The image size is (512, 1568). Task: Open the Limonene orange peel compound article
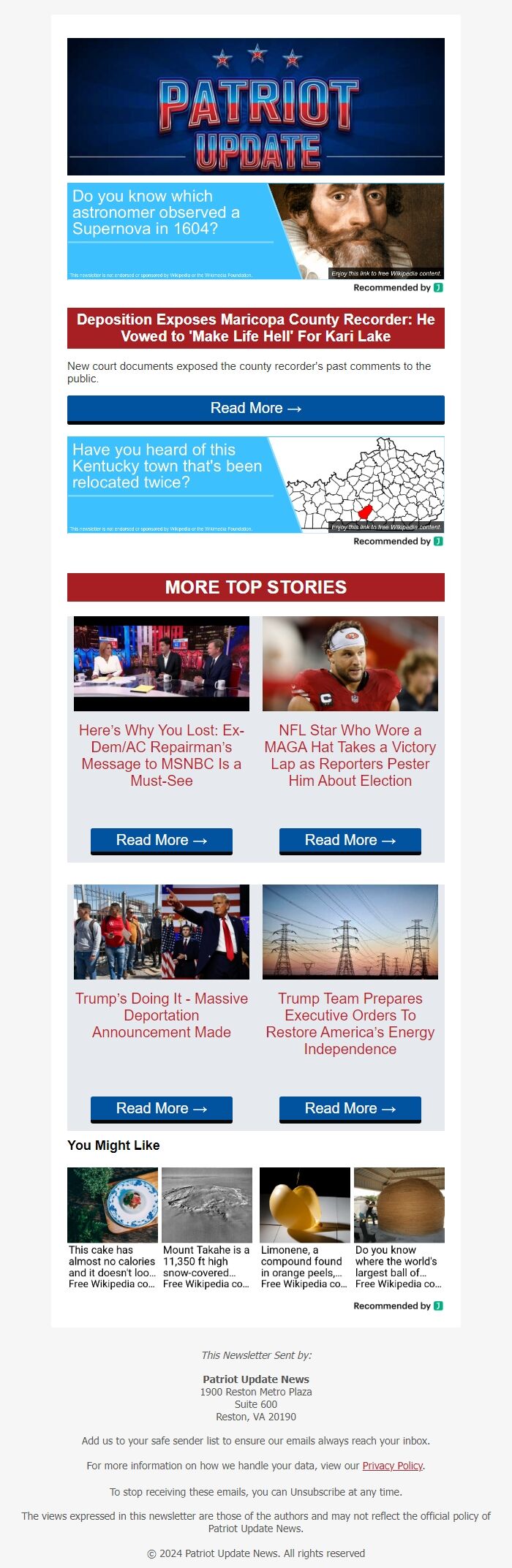(304, 1227)
